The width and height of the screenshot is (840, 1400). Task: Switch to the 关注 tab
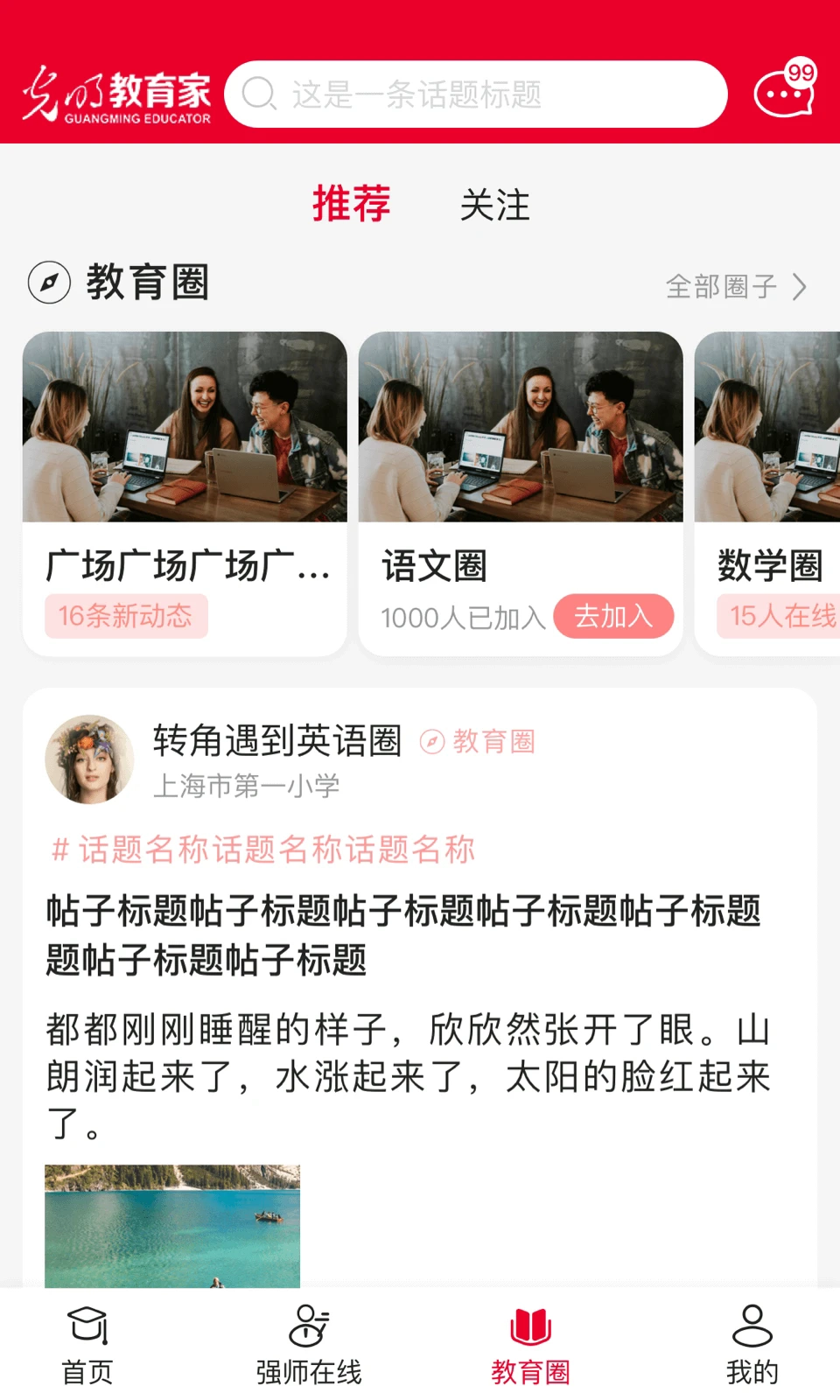click(496, 205)
